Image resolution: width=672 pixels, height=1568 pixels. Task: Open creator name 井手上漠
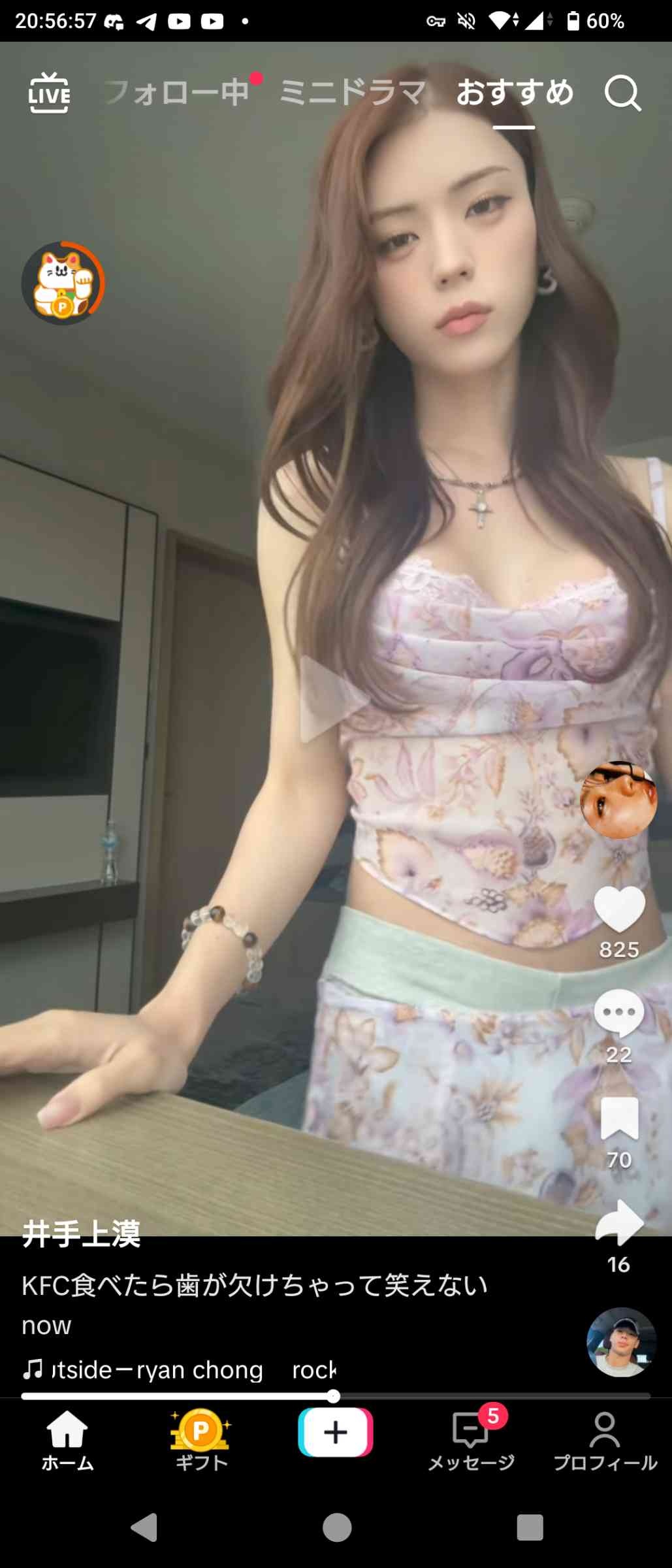point(81,1234)
